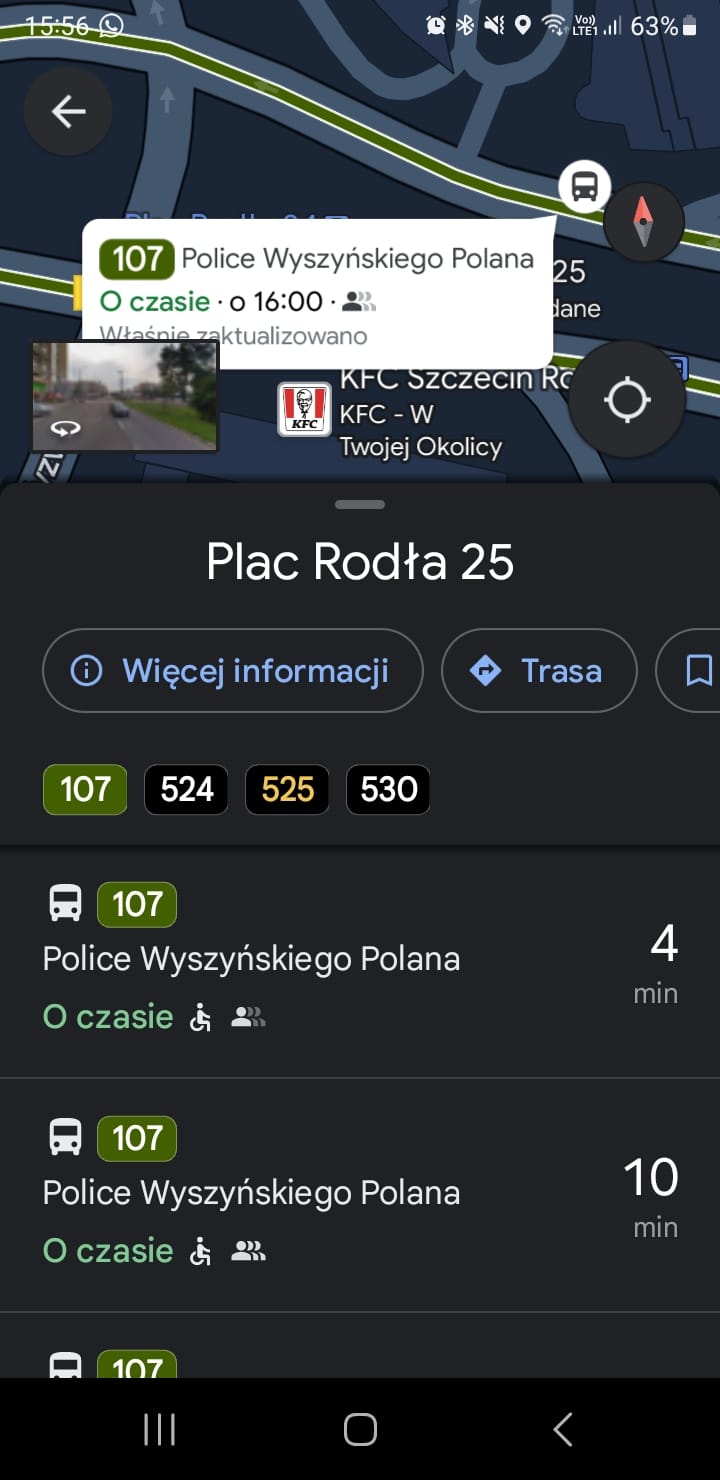Select the yellow 525 line chip
720x1480 pixels.
(288, 790)
